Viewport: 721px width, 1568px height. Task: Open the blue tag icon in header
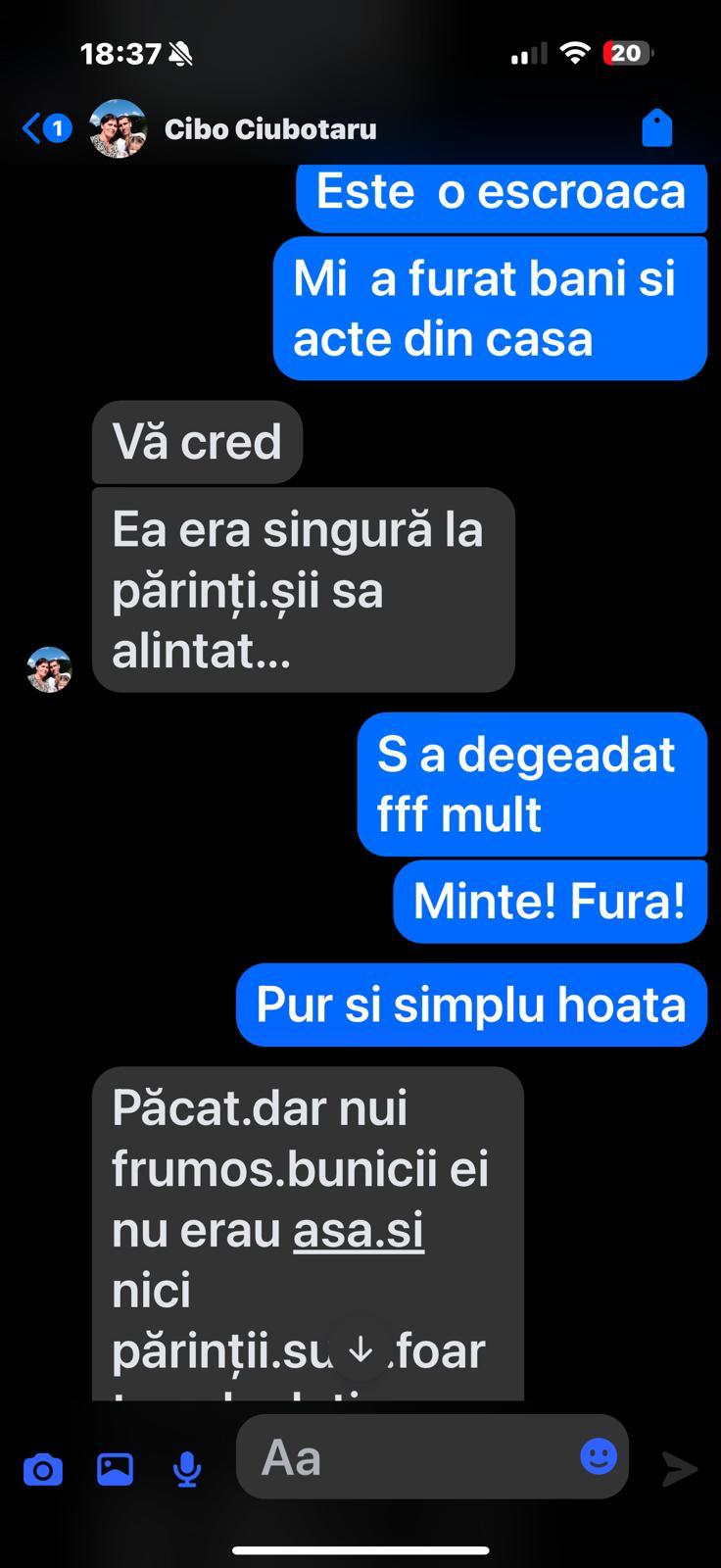(x=656, y=128)
